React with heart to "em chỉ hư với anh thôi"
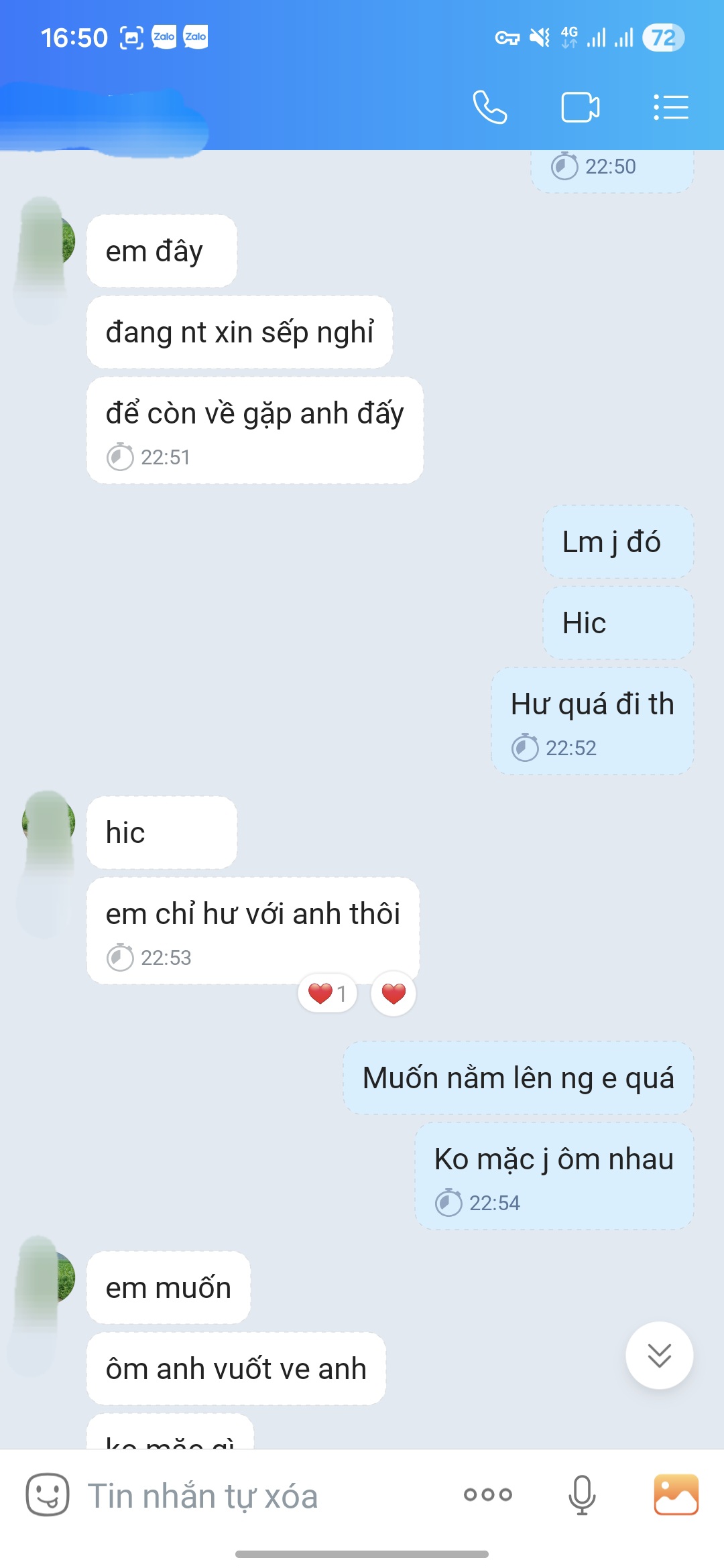Screen dimensions: 724x1568 394,993
